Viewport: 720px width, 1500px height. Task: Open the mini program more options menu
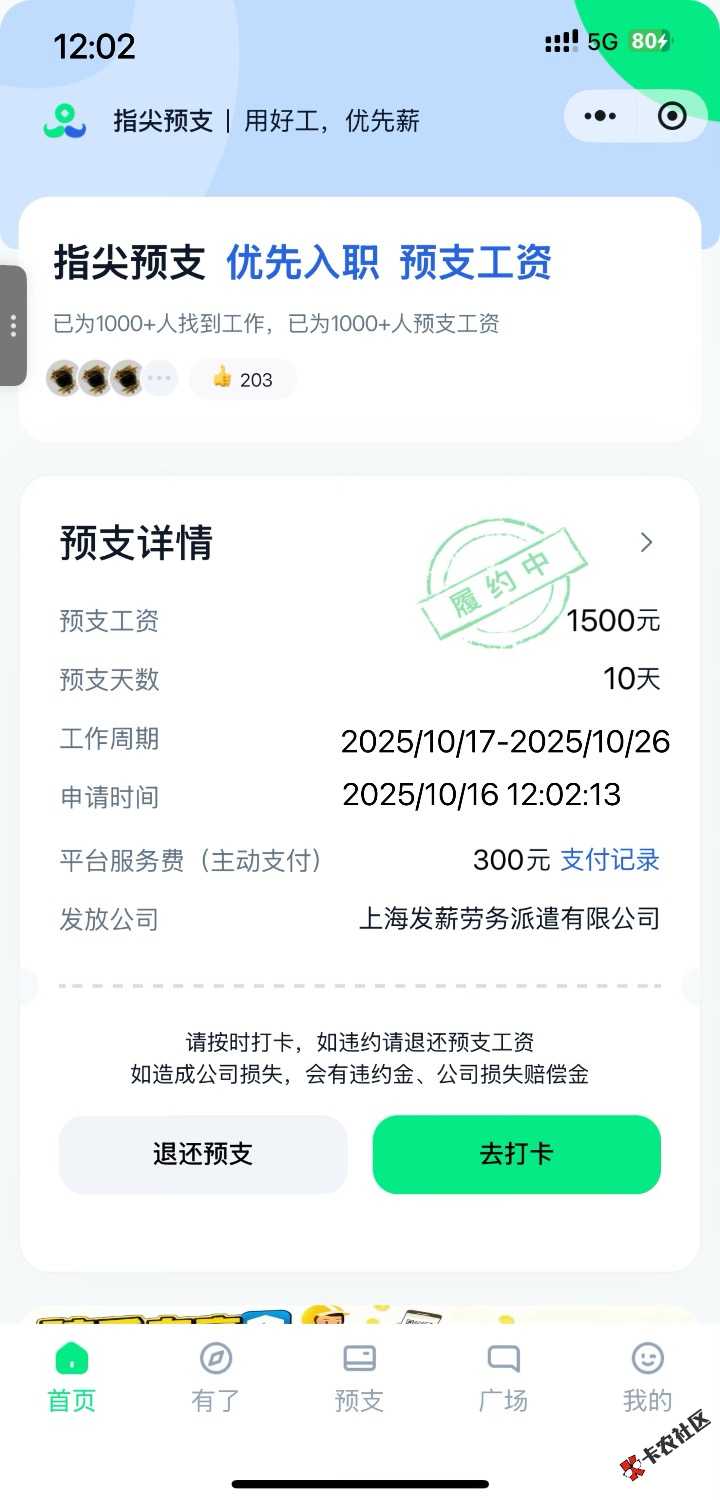[x=600, y=117]
